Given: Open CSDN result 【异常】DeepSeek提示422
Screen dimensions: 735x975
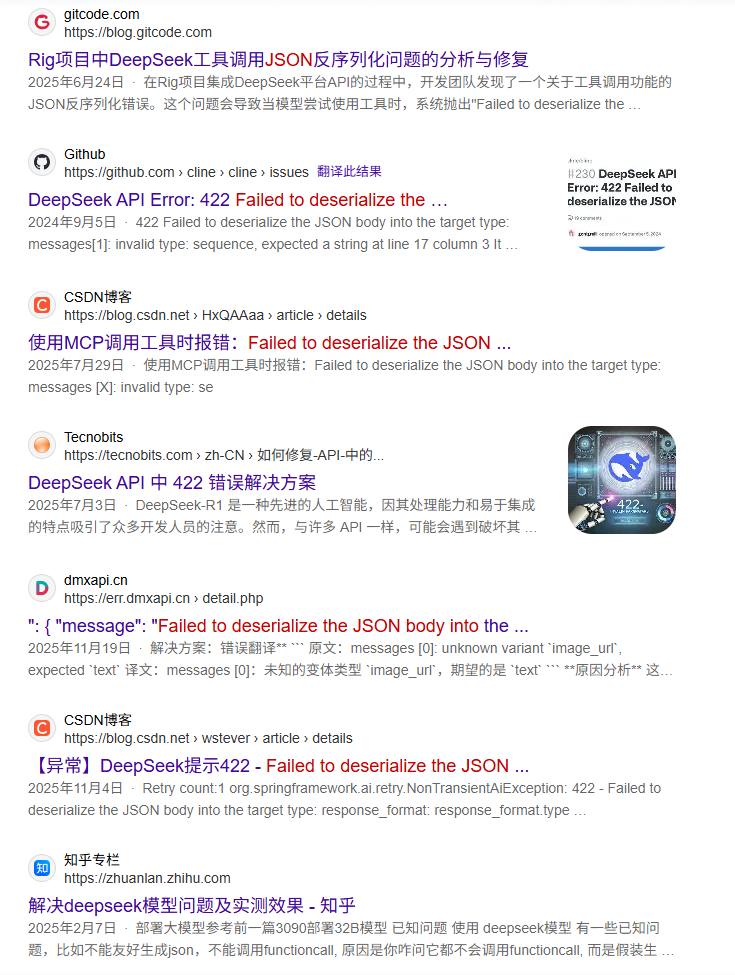Looking at the screenshot, I should pos(278,765).
